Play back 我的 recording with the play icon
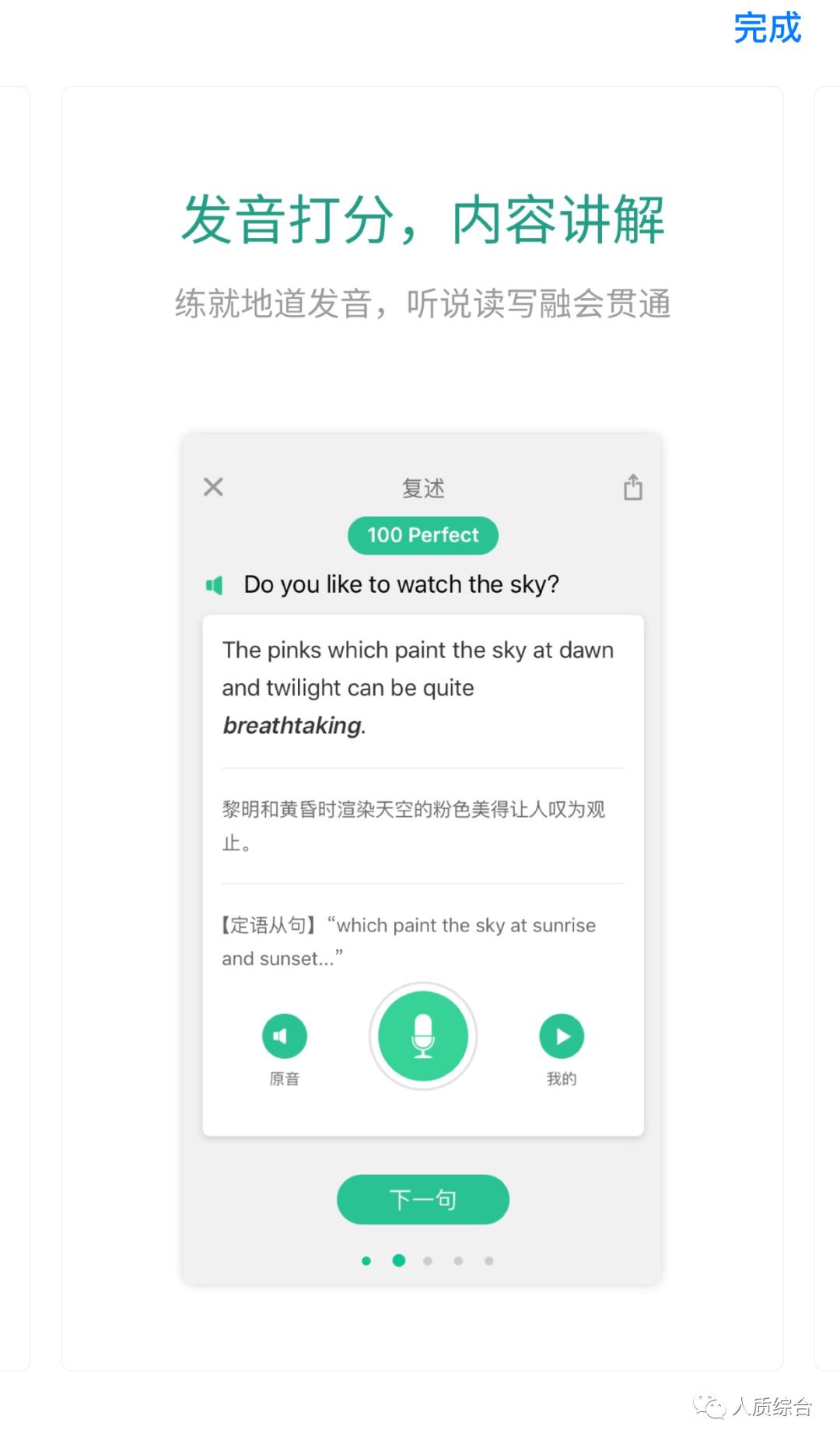 coord(561,1036)
